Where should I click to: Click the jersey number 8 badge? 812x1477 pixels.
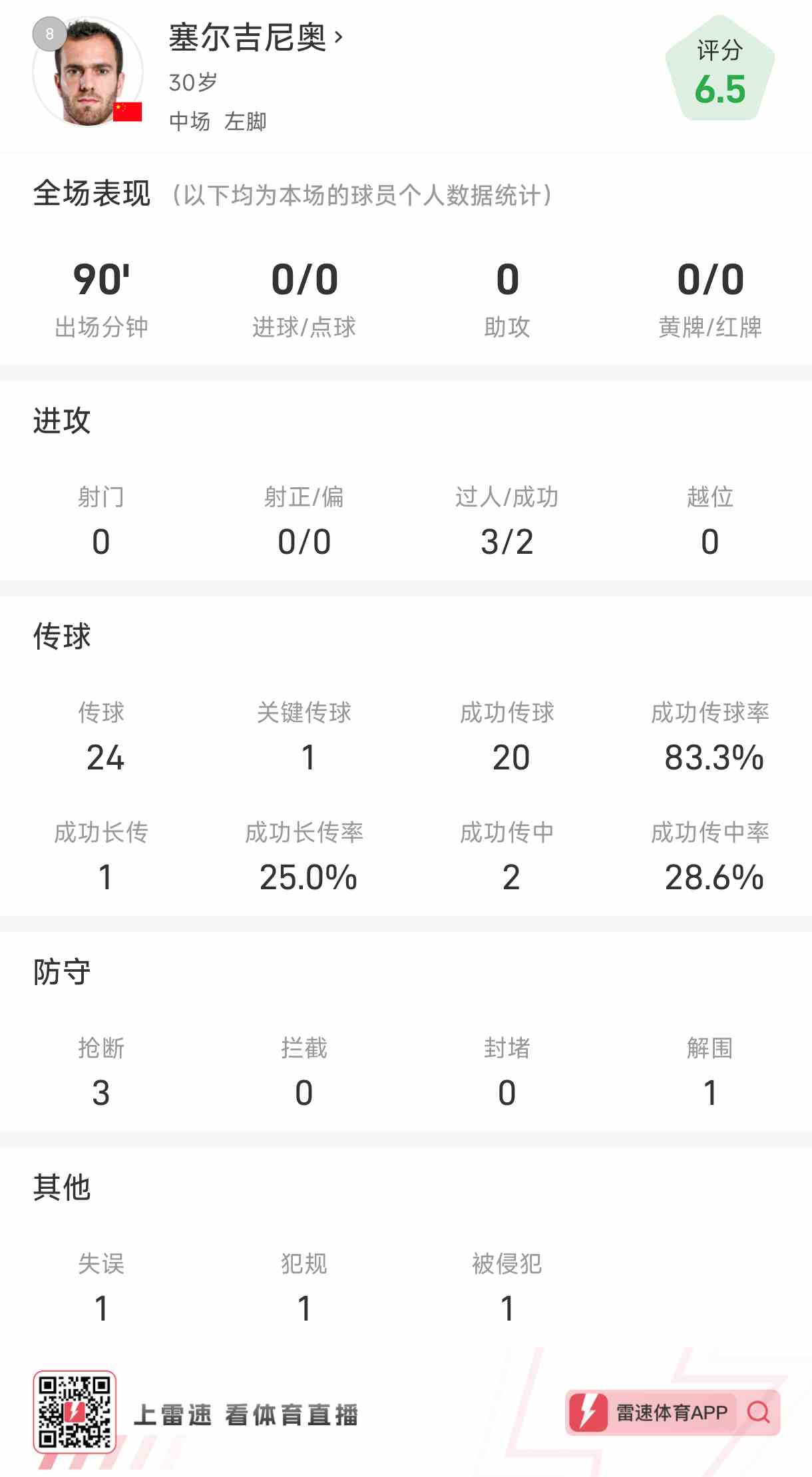[49, 35]
